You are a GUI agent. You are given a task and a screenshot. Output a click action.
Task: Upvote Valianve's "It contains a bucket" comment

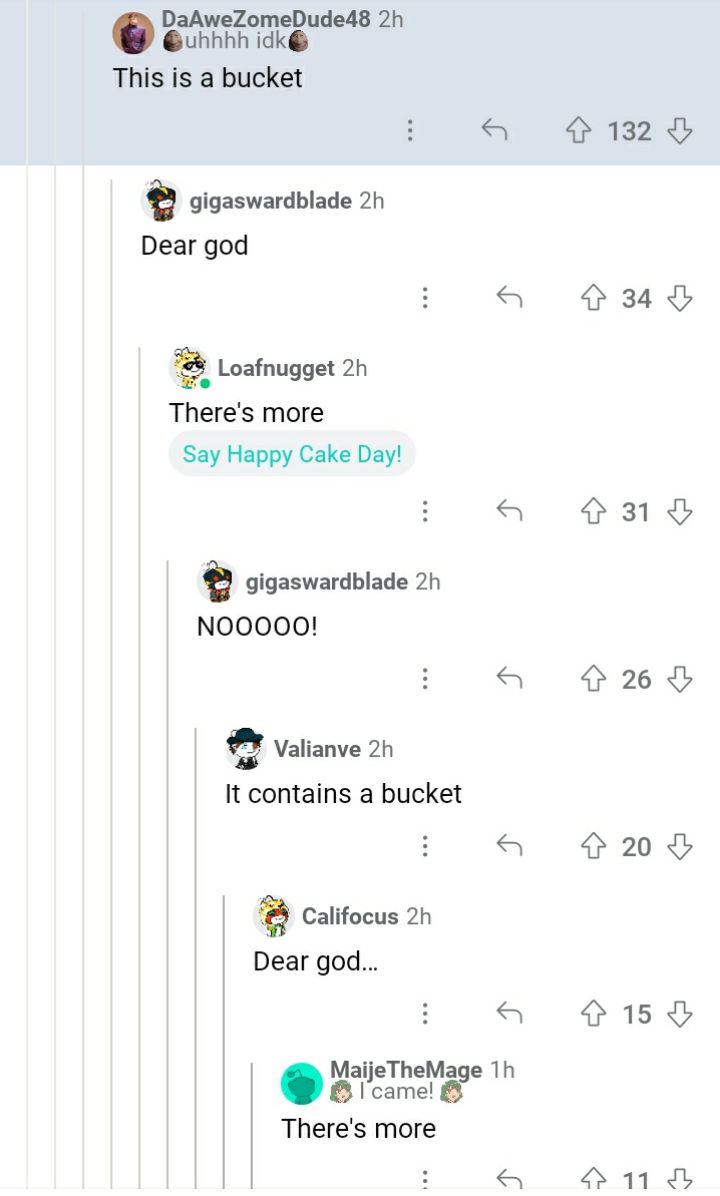coord(593,847)
